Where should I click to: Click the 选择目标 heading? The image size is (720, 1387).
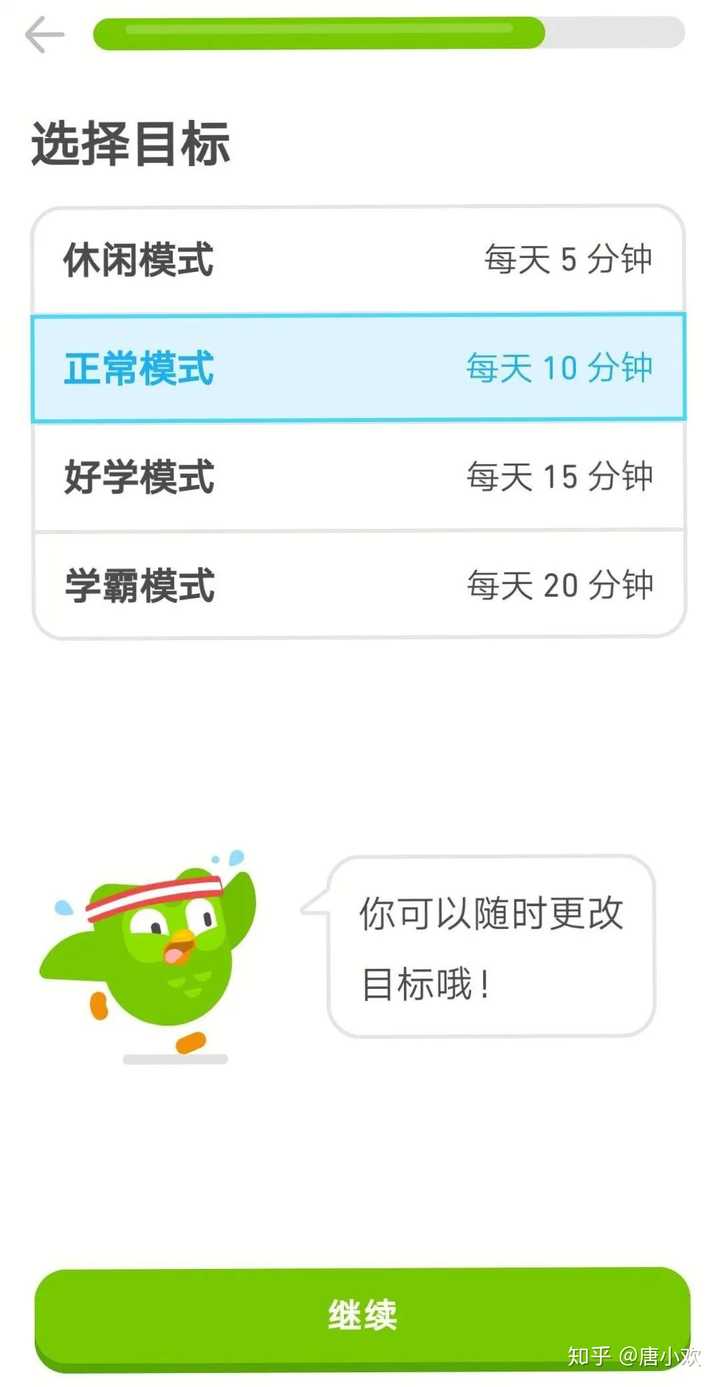click(x=131, y=145)
